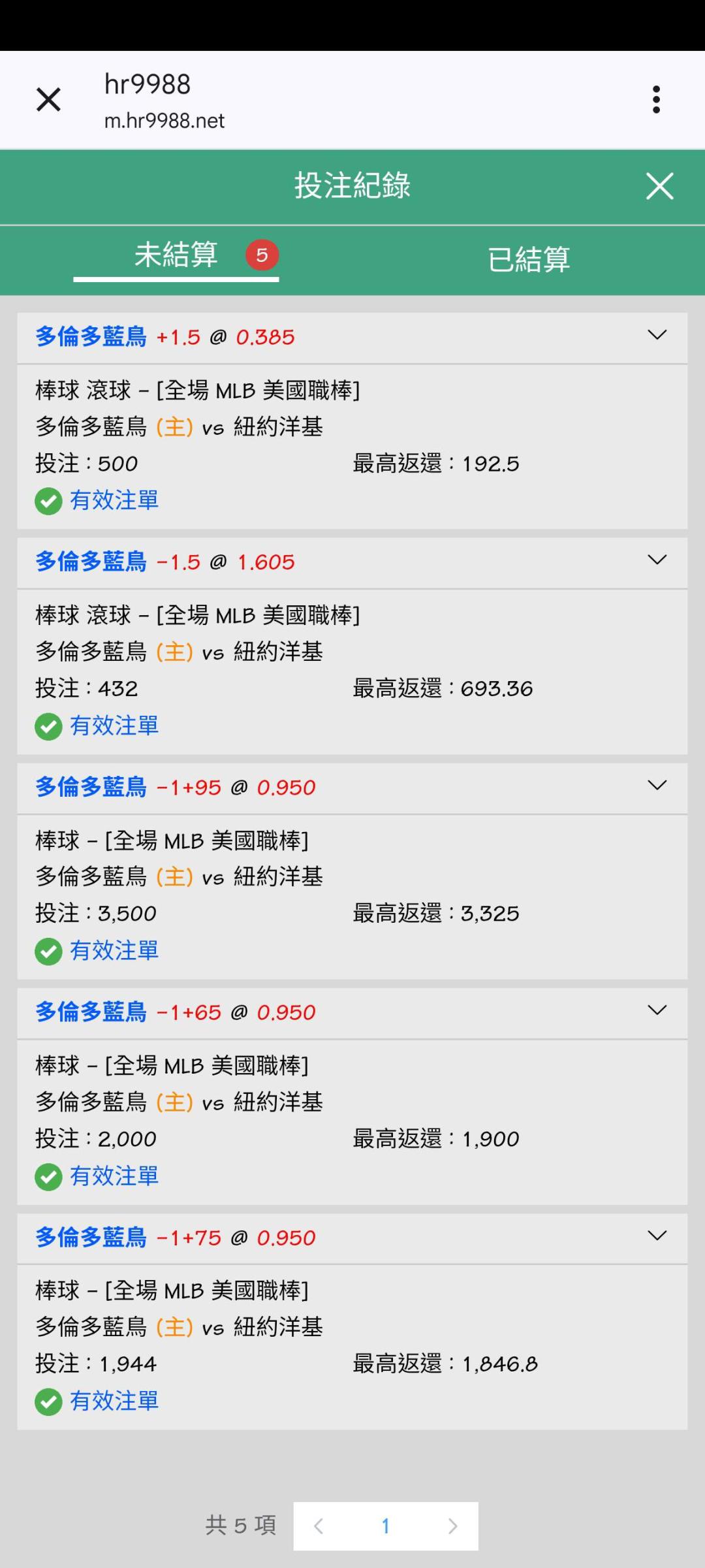
Task: Switch to the 已結算 tab
Action: pos(528,259)
